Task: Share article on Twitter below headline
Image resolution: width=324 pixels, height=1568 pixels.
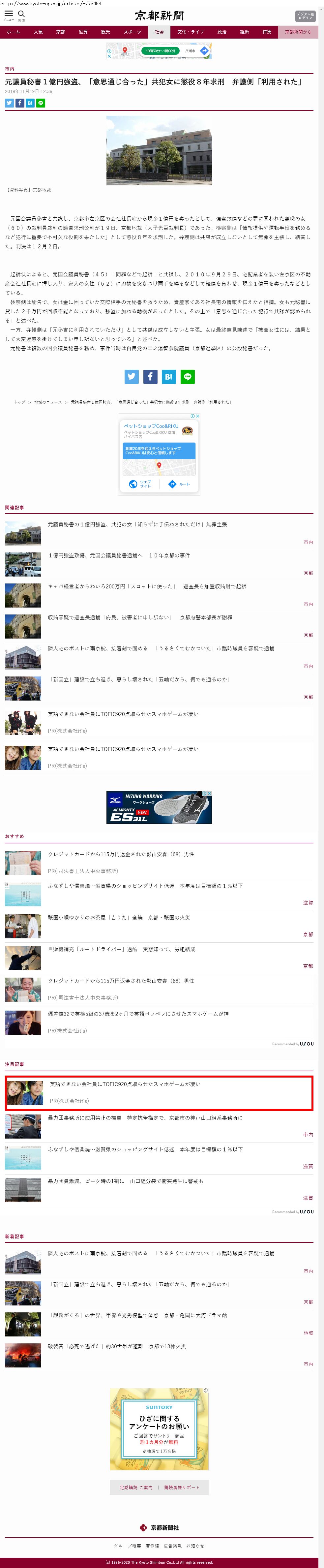Action: (9, 103)
